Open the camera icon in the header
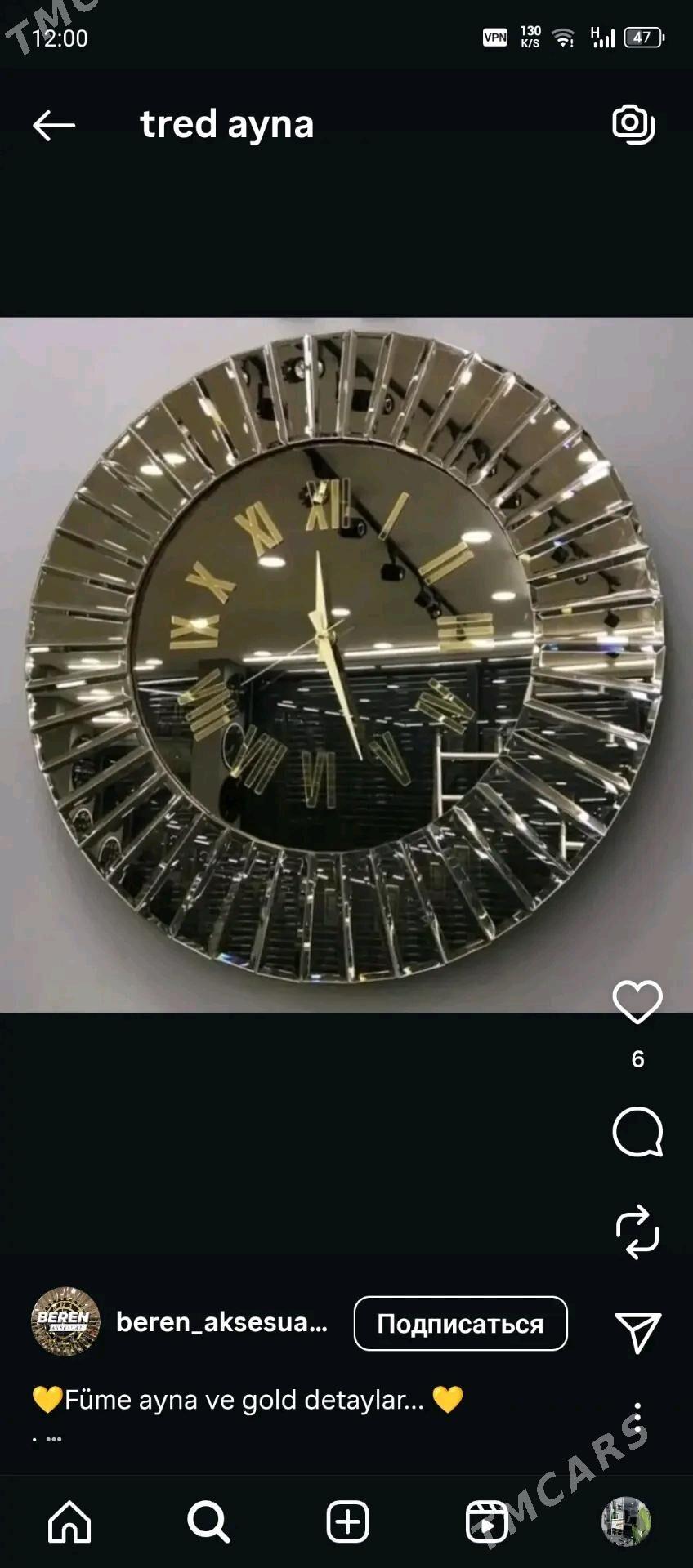 633,124
